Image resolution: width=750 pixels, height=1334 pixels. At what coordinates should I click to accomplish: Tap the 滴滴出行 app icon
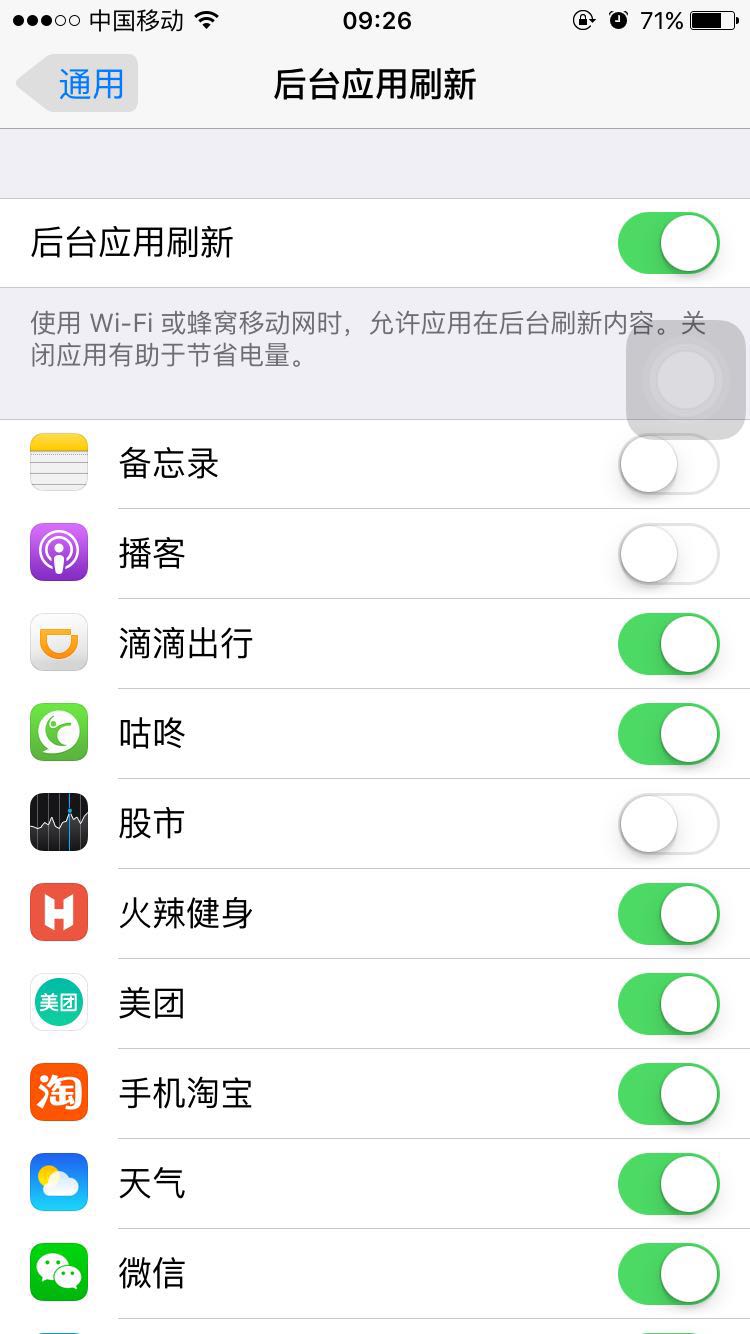pyautogui.click(x=58, y=643)
